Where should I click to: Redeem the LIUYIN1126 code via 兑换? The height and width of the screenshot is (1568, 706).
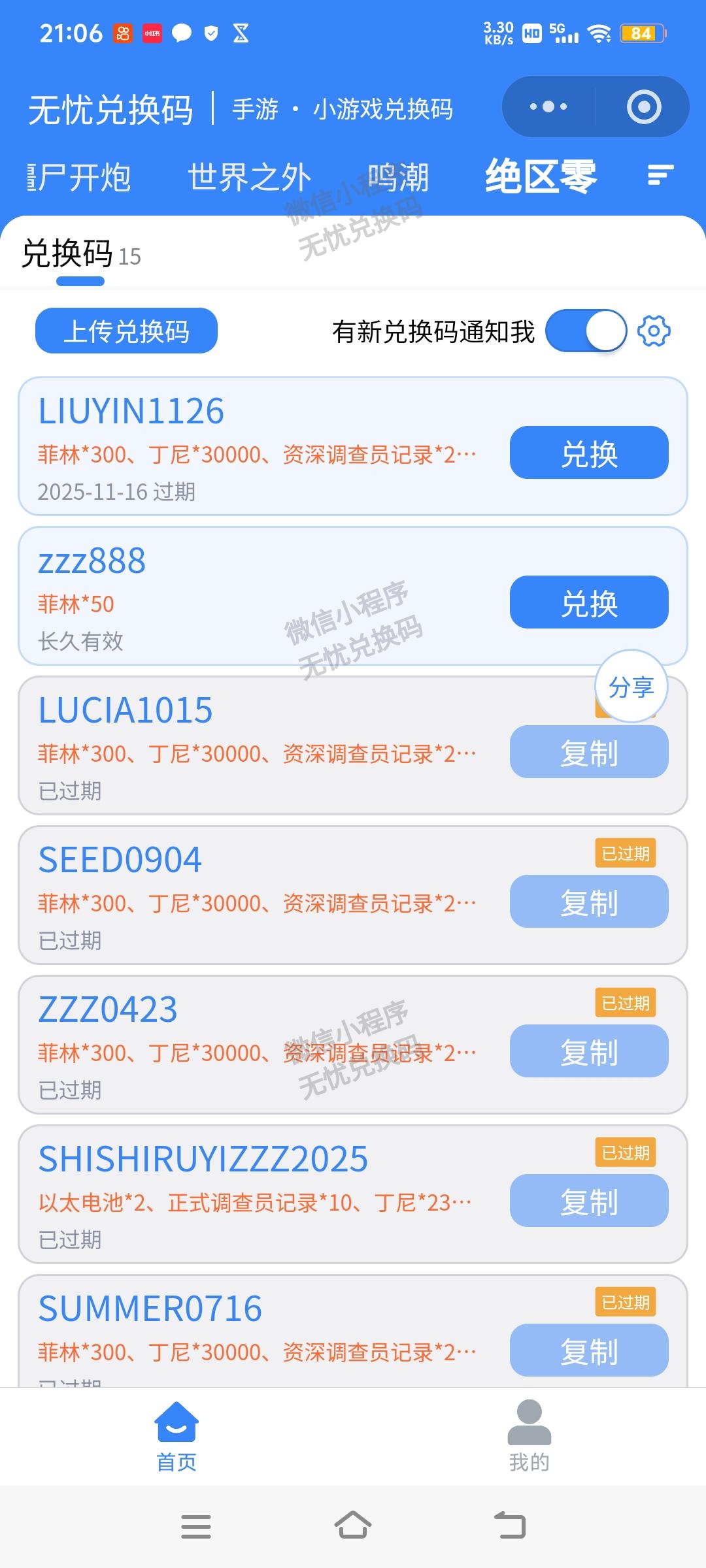[x=589, y=452]
